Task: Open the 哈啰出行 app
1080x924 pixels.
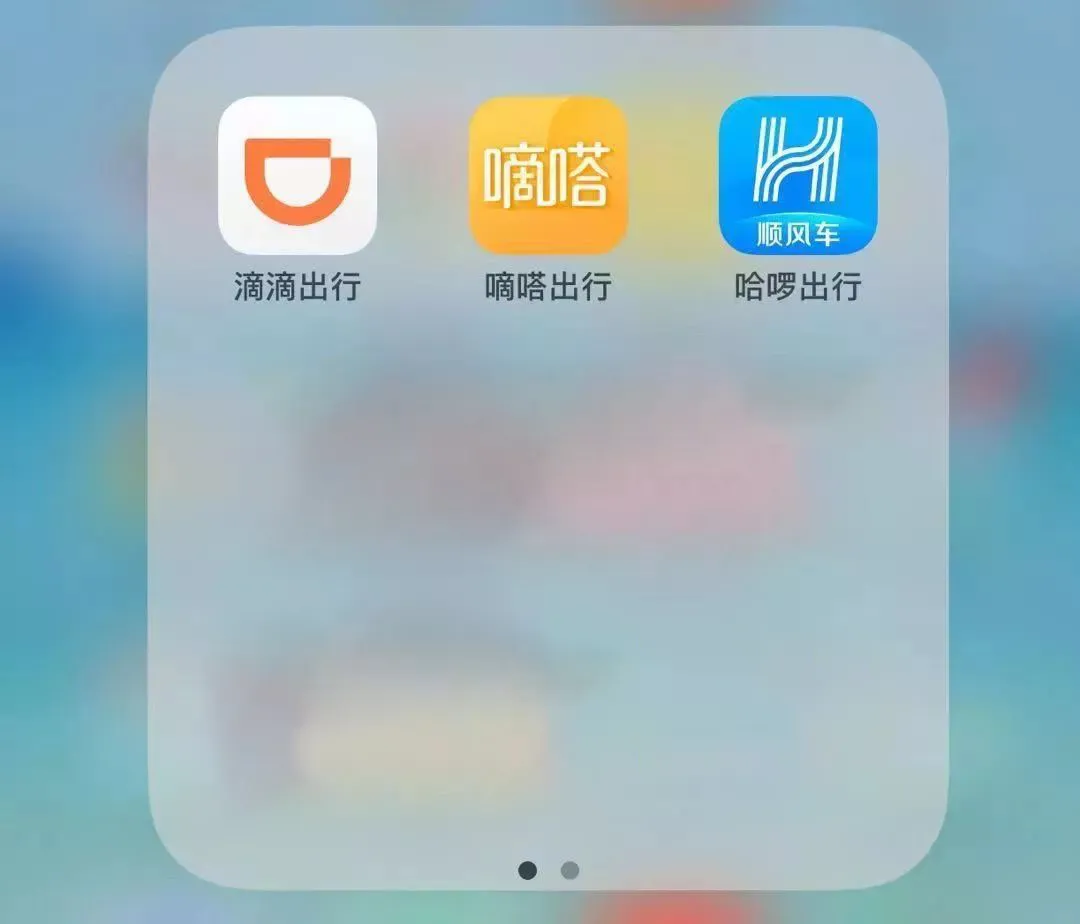Action: pyautogui.click(x=798, y=176)
